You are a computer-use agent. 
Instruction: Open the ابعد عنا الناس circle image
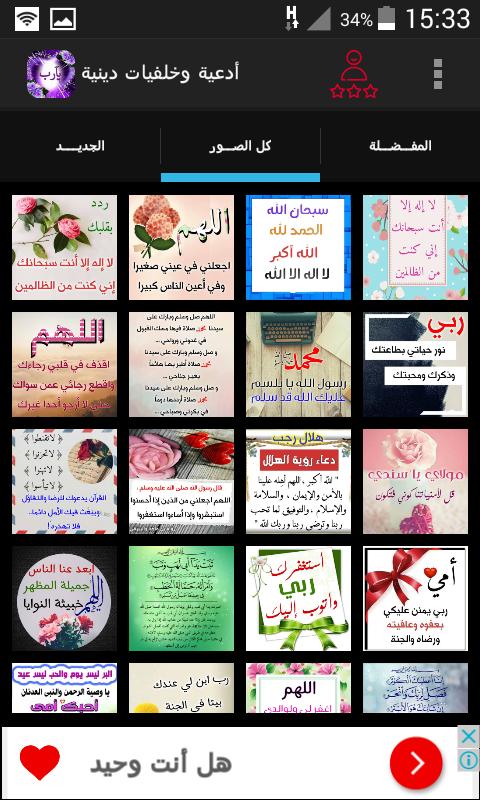tap(64, 598)
